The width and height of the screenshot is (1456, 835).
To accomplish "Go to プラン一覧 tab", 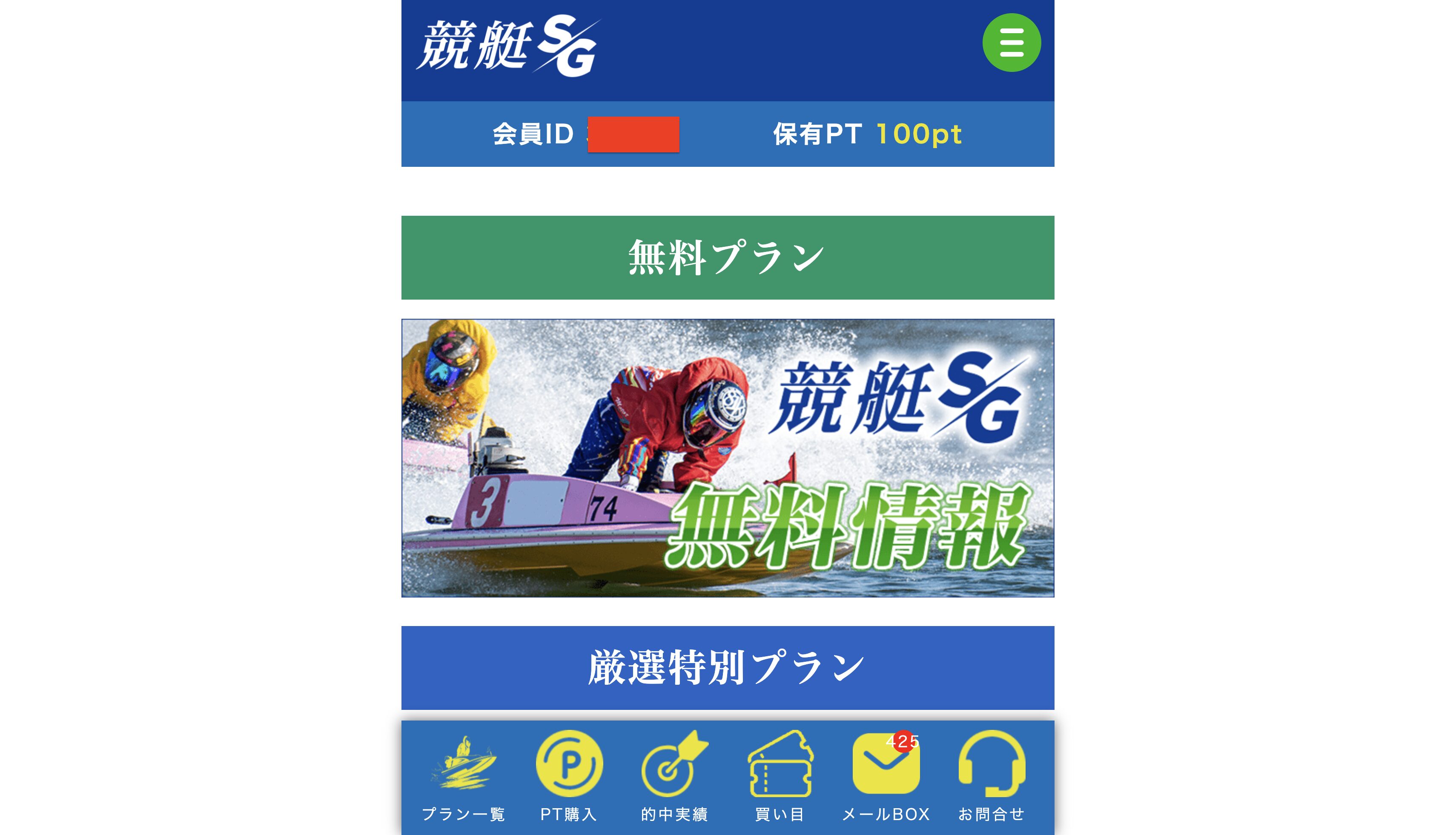I will (x=464, y=775).
